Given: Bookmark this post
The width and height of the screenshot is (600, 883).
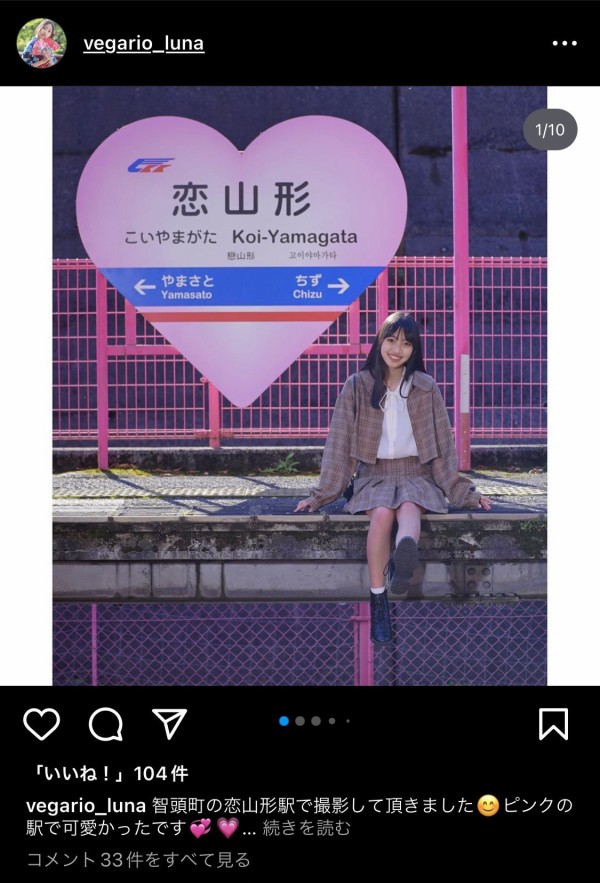Looking at the screenshot, I should pyautogui.click(x=553, y=723).
